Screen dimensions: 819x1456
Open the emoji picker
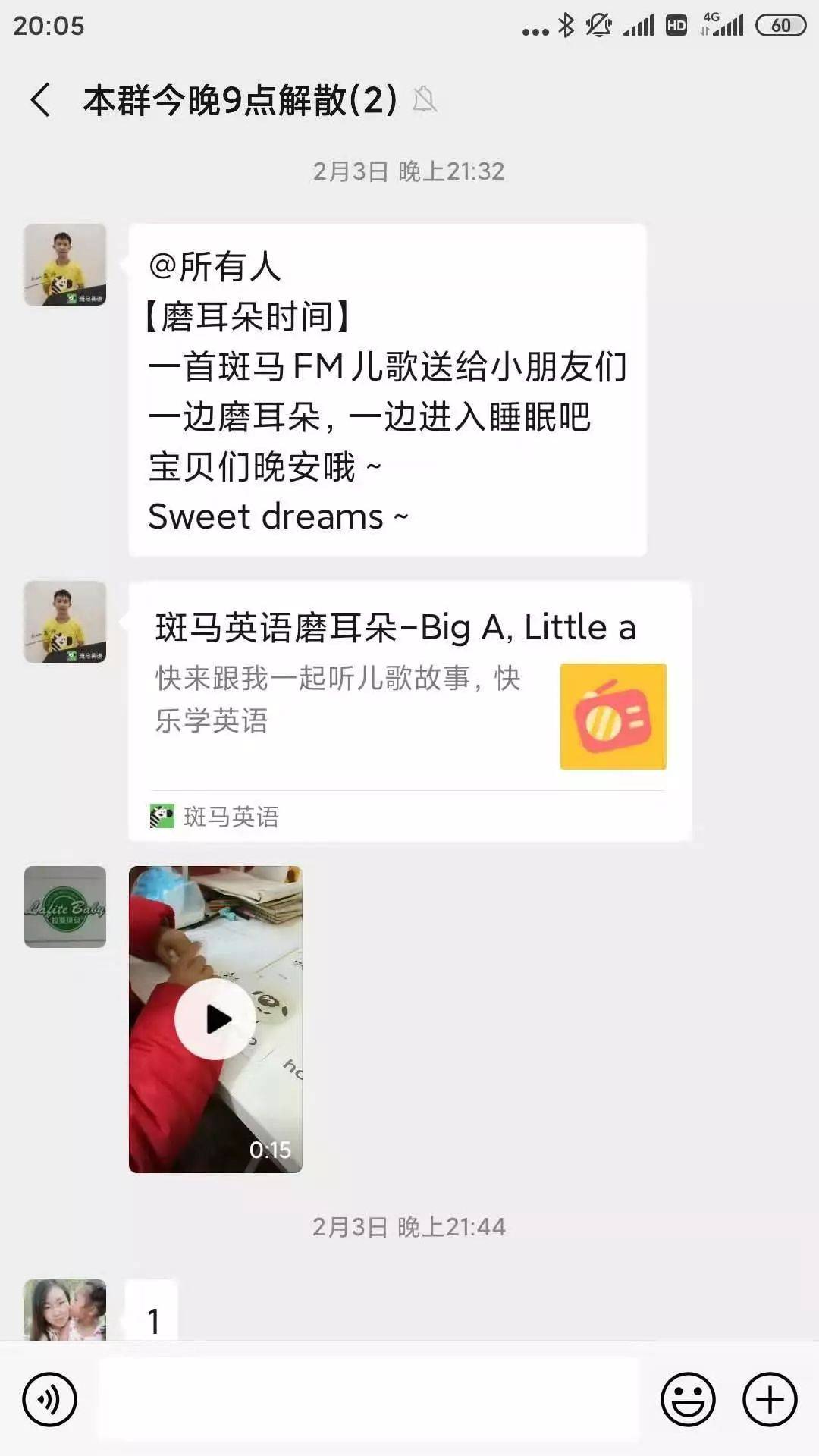point(688,1399)
